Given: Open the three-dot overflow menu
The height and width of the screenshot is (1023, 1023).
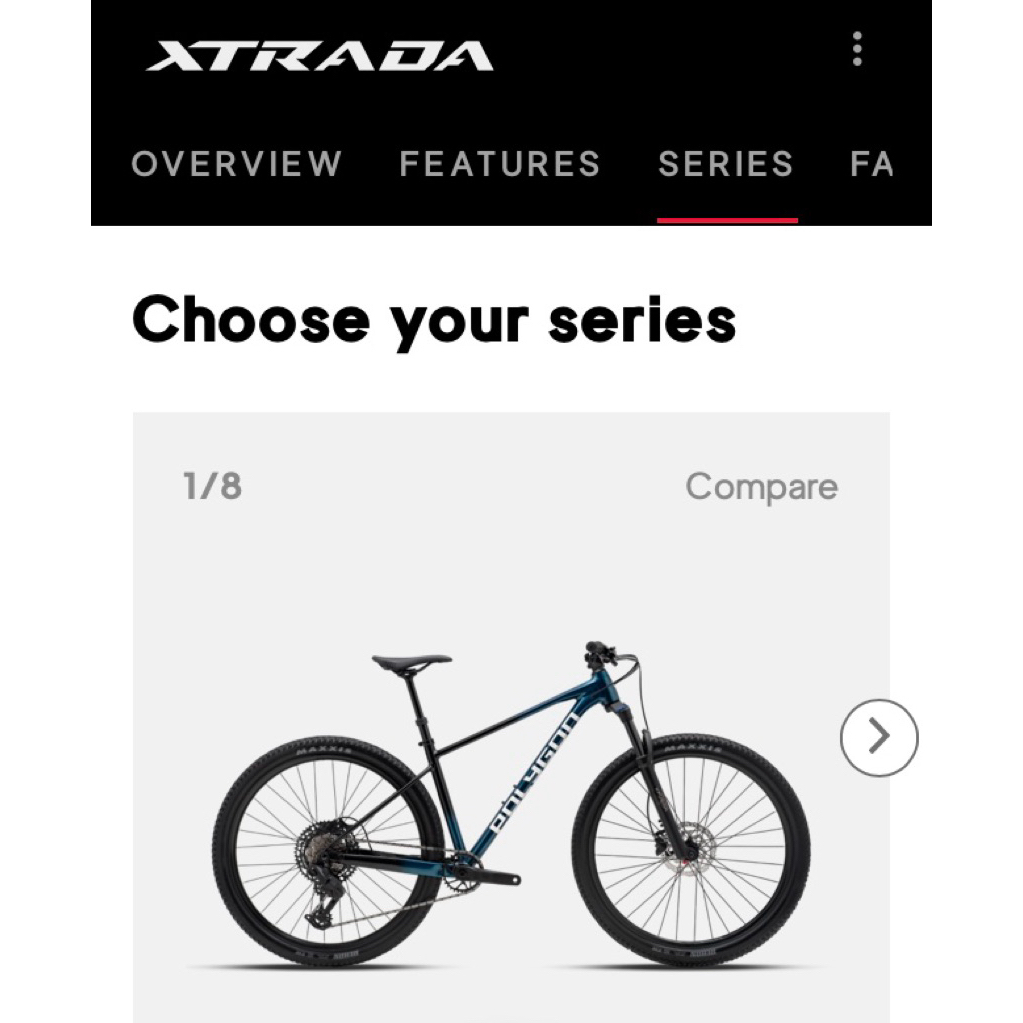Looking at the screenshot, I should pyautogui.click(x=857, y=49).
